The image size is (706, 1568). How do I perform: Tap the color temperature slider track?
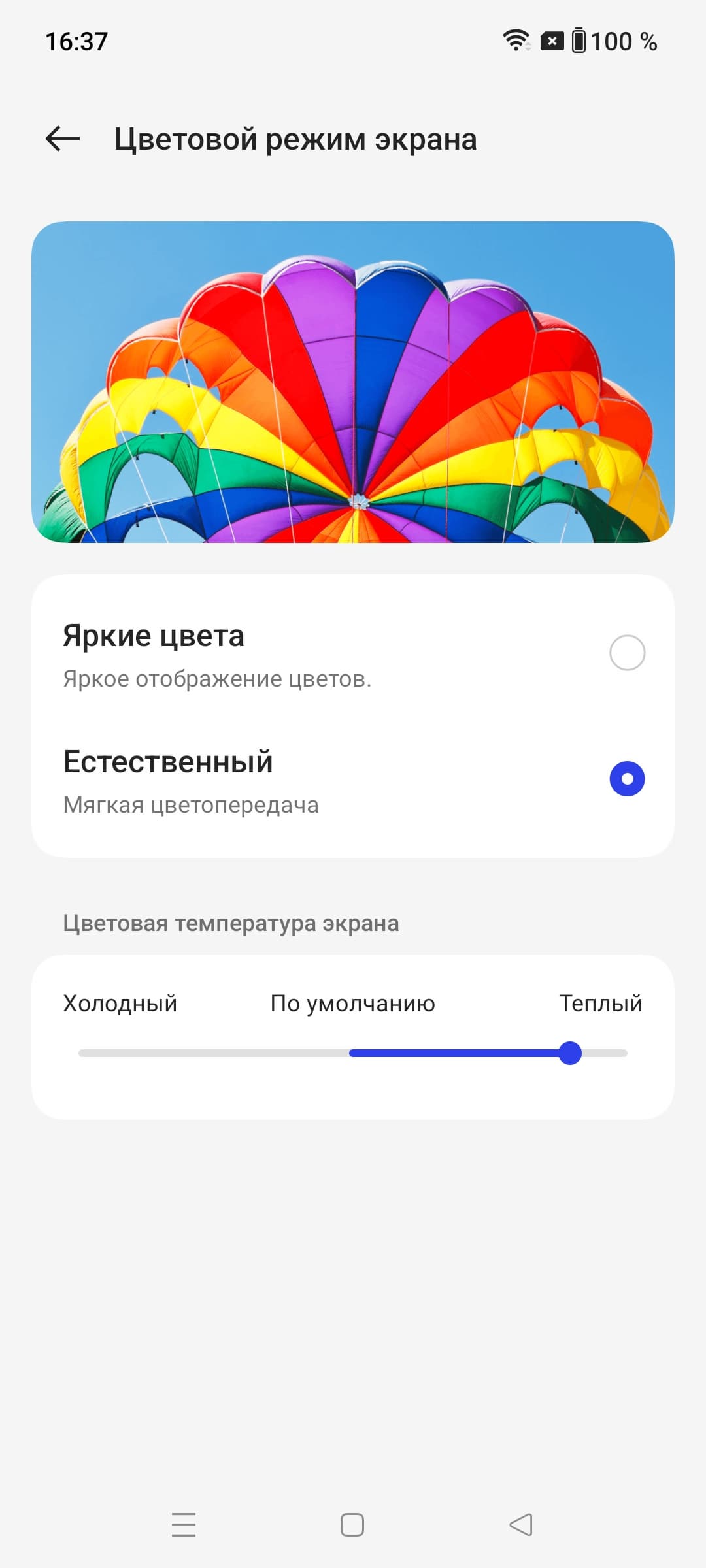[353, 1053]
